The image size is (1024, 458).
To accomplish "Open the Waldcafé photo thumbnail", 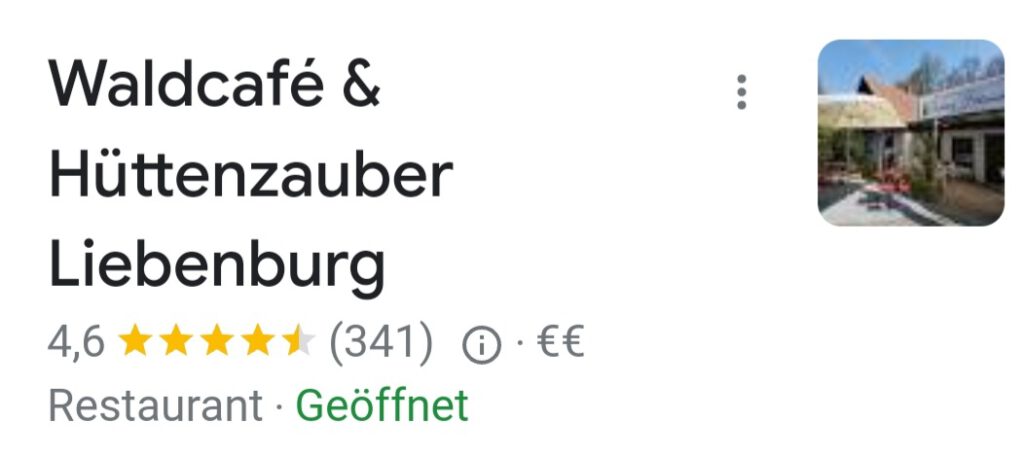I will click(910, 132).
